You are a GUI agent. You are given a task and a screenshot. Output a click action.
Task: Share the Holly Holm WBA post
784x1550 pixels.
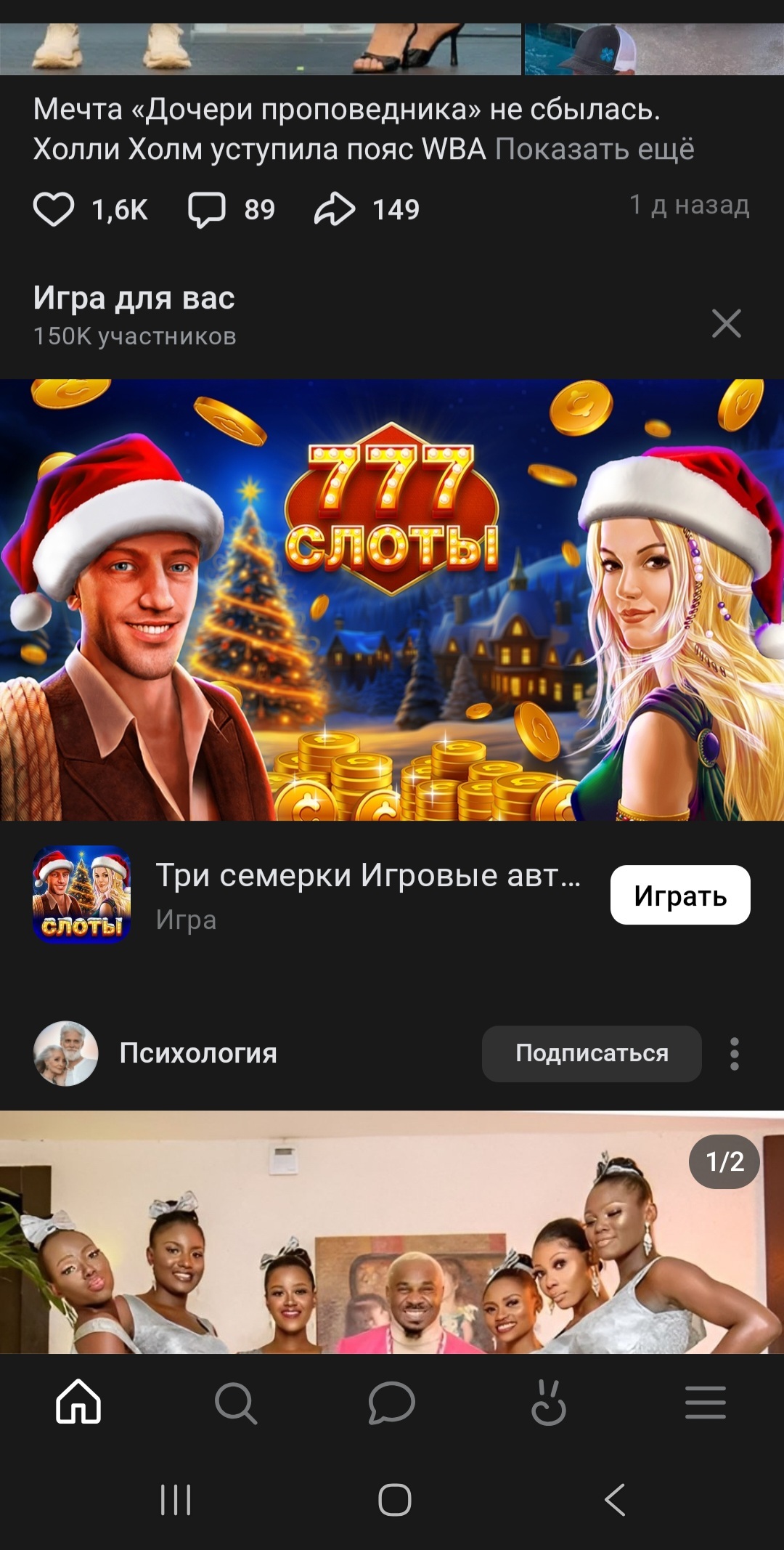pos(335,210)
